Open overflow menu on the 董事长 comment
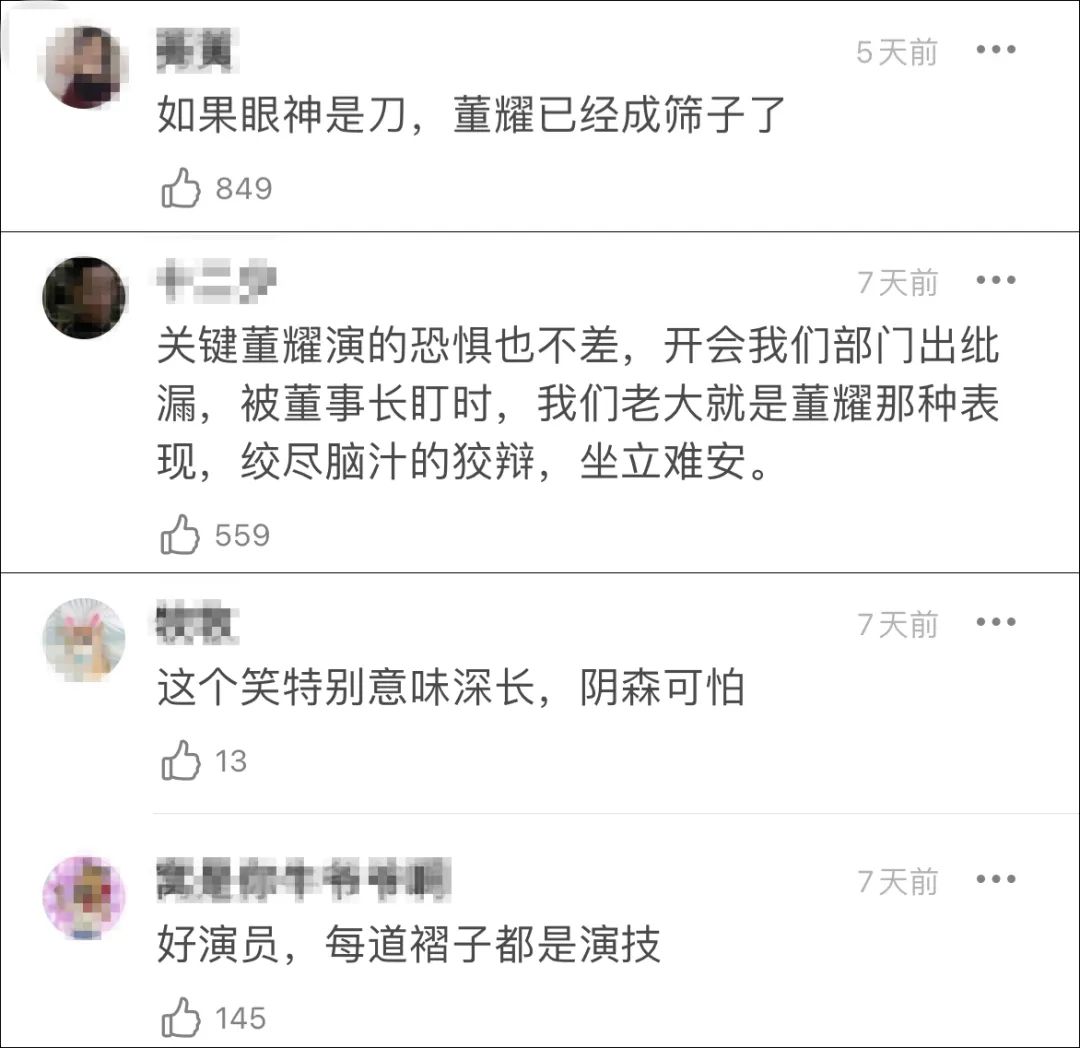This screenshot has height=1048, width=1080. (996, 281)
